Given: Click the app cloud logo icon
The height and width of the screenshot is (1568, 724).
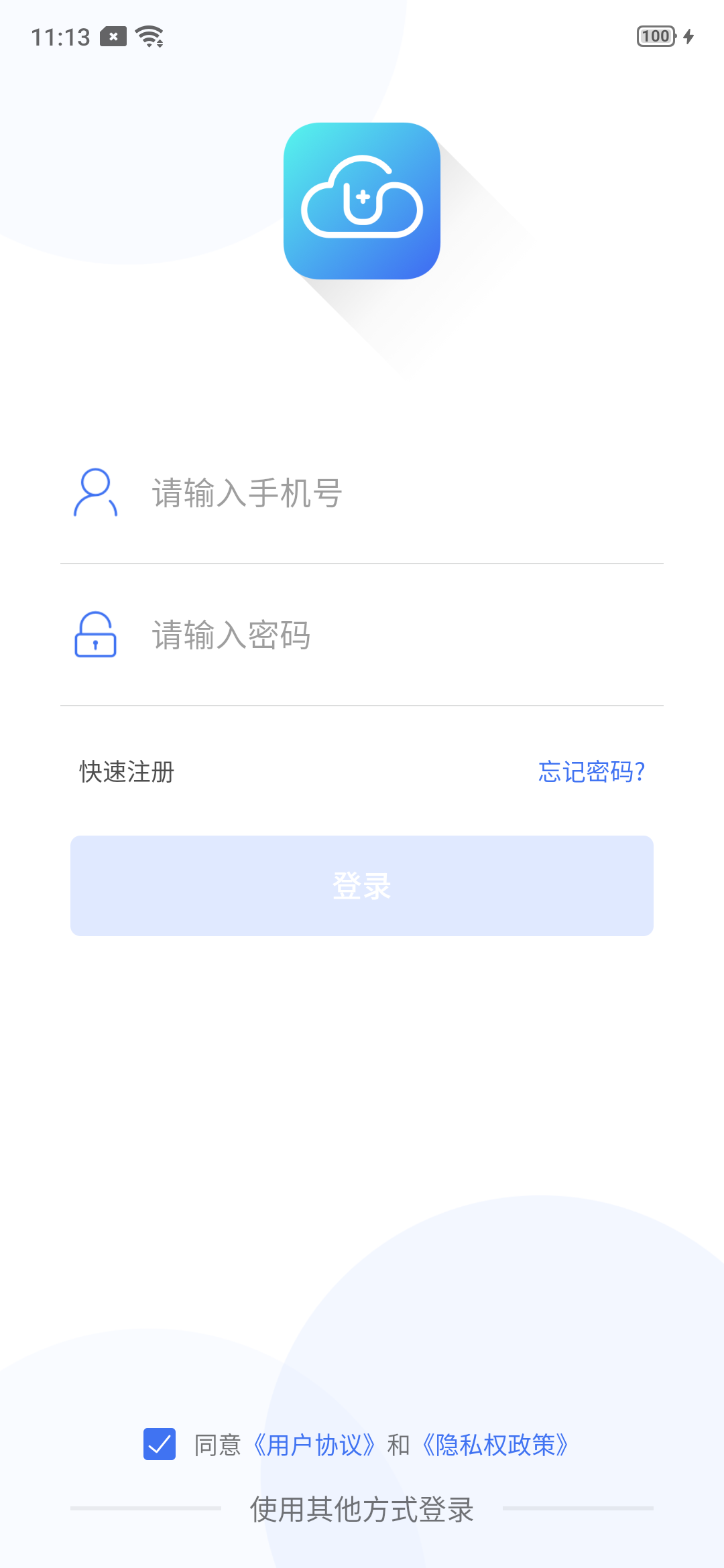Looking at the screenshot, I should [362, 200].
